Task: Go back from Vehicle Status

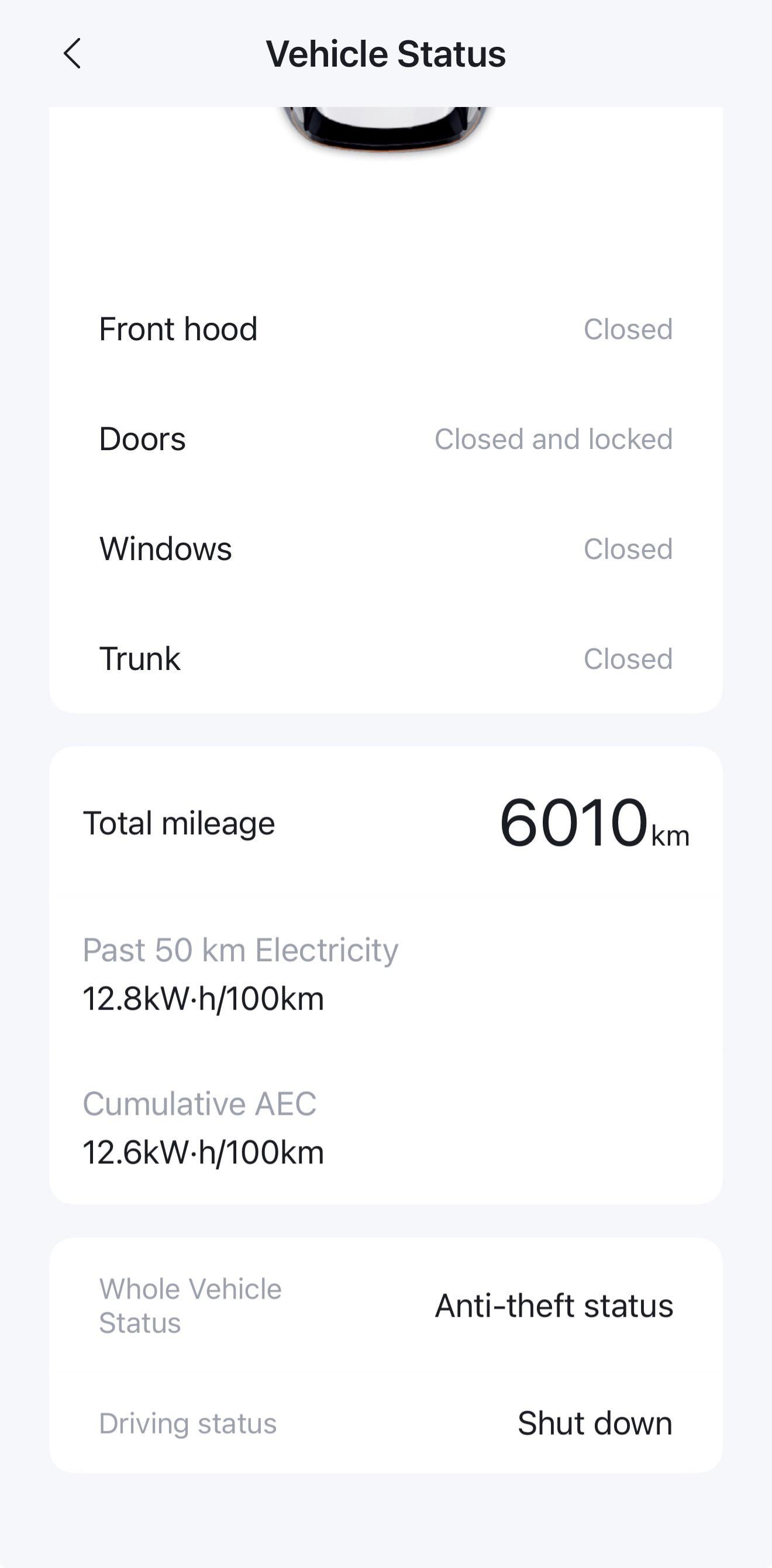Action: click(x=72, y=54)
